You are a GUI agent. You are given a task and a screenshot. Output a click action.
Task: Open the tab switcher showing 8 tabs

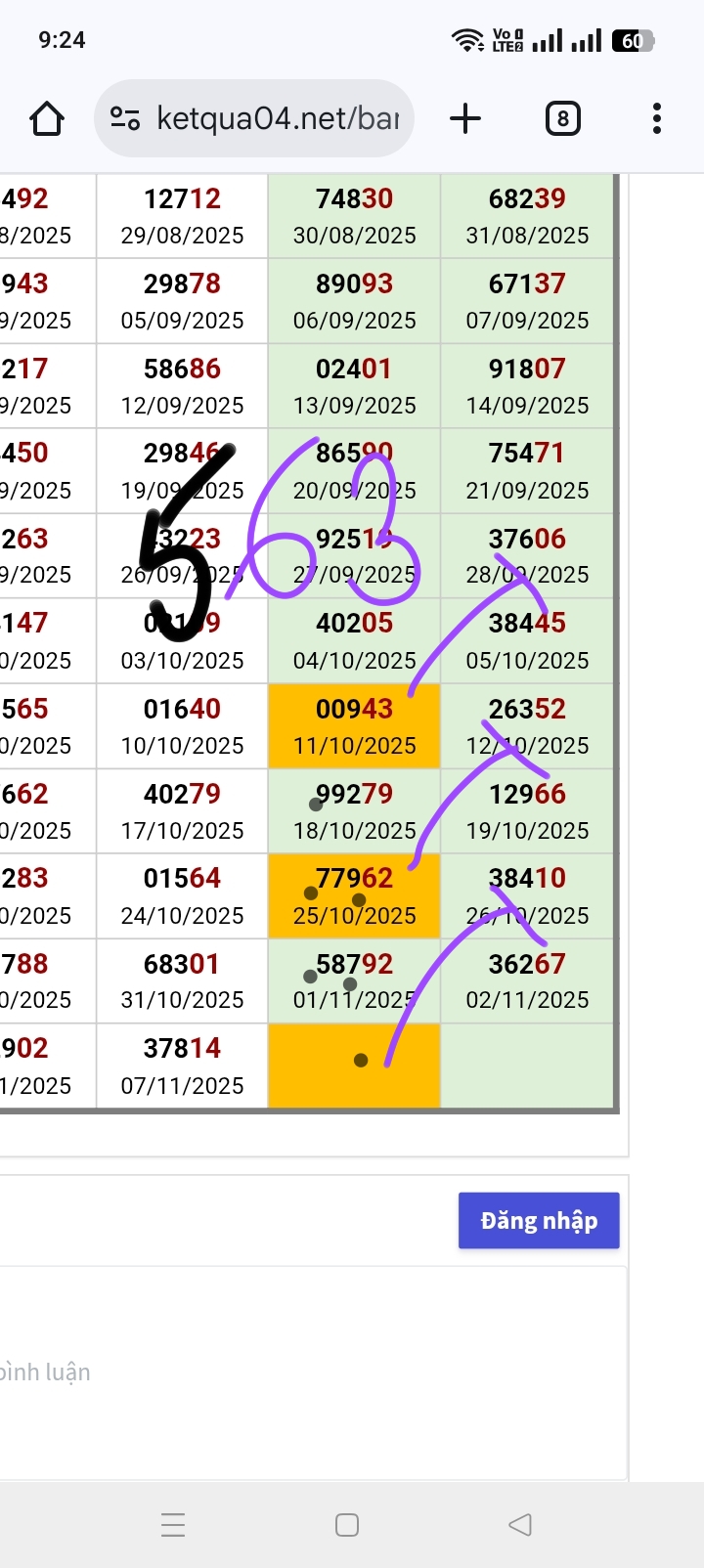pos(562,119)
